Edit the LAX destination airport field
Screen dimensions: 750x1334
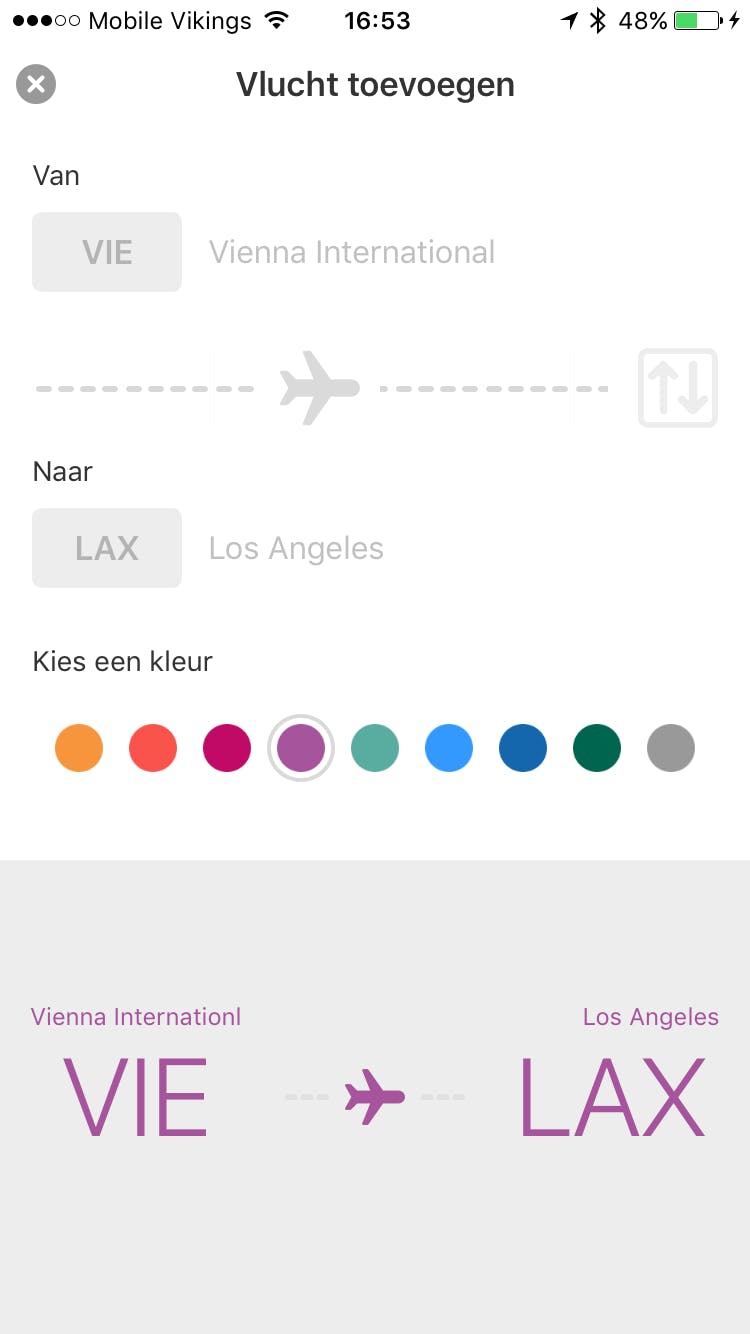tap(107, 548)
